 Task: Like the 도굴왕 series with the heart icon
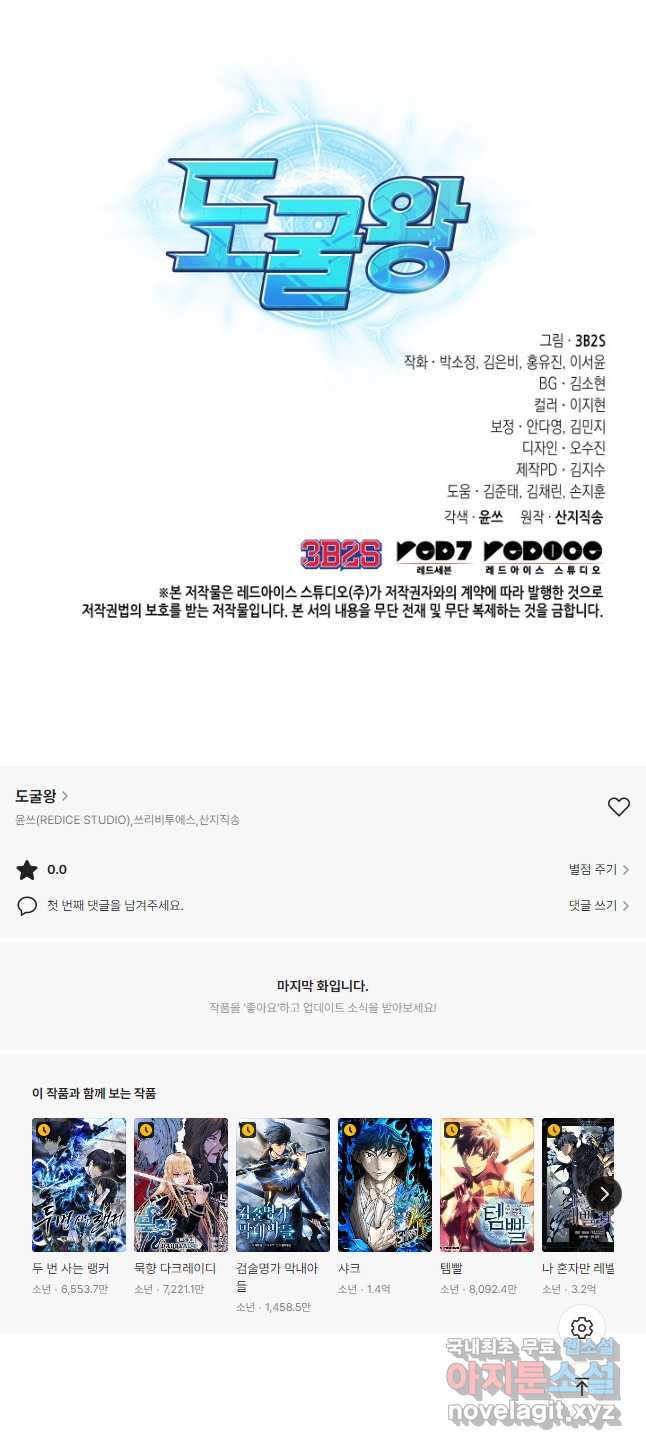click(619, 806)
